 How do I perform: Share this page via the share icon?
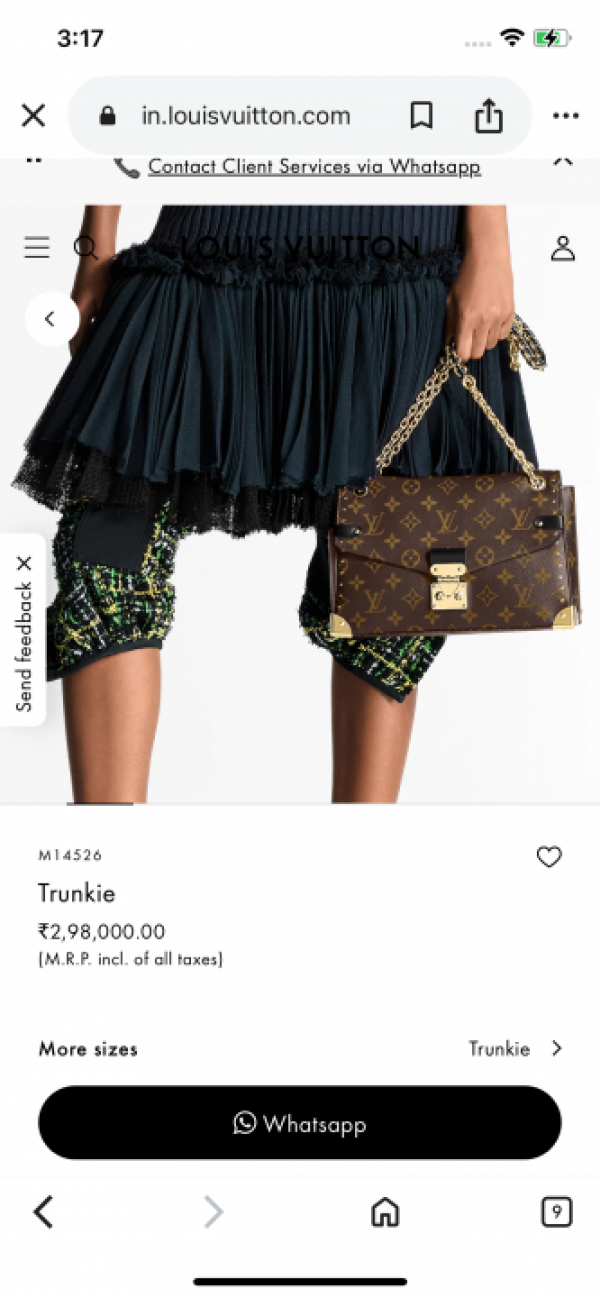click(488, 116)
